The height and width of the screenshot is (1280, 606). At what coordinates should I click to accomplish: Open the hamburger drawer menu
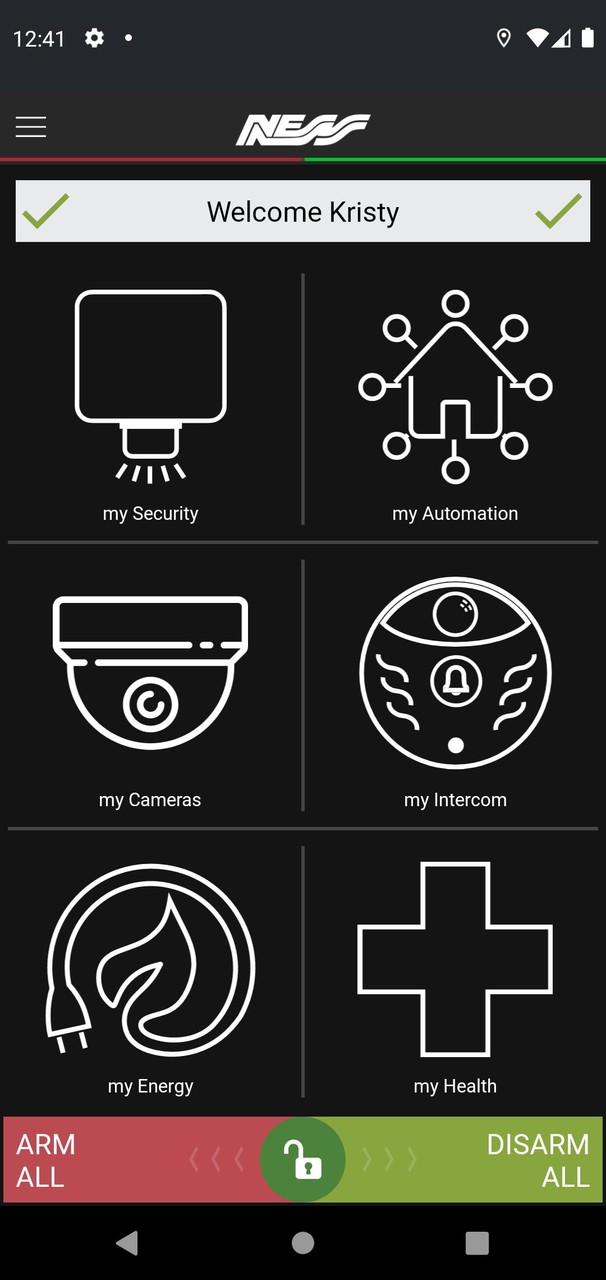click(x=31, y=127)
